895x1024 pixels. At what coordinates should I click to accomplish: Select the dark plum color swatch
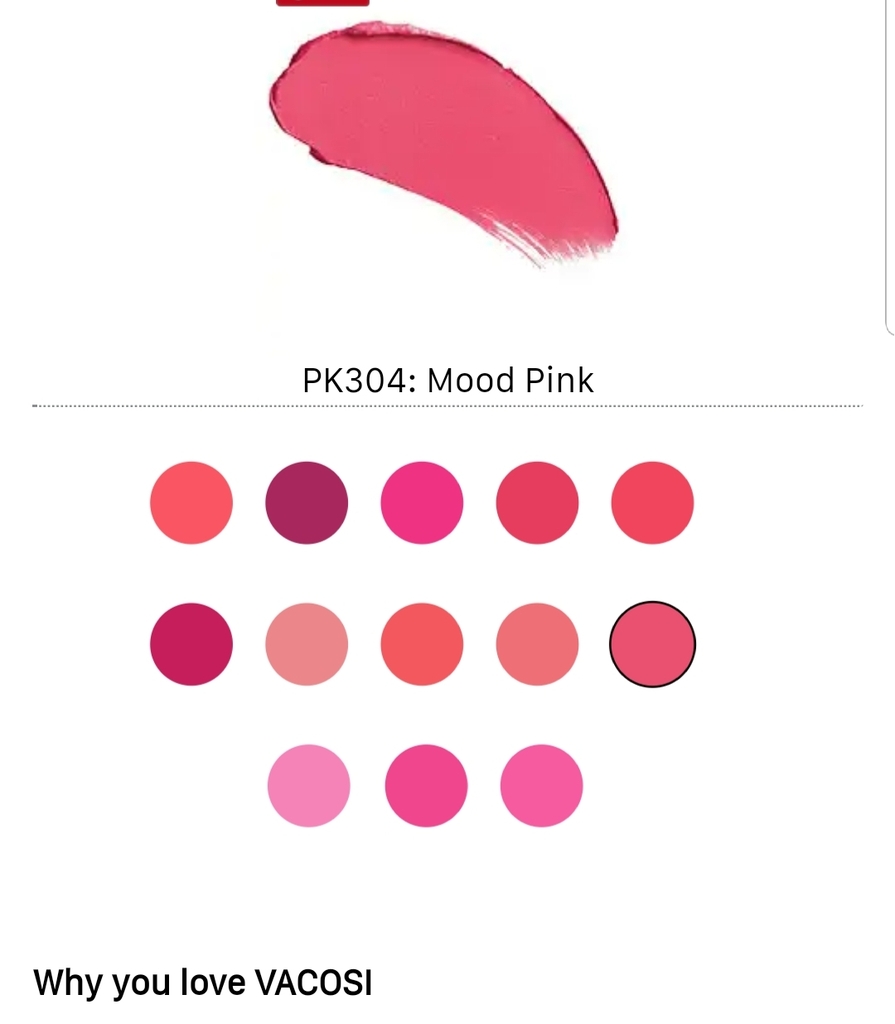point(307,502)
